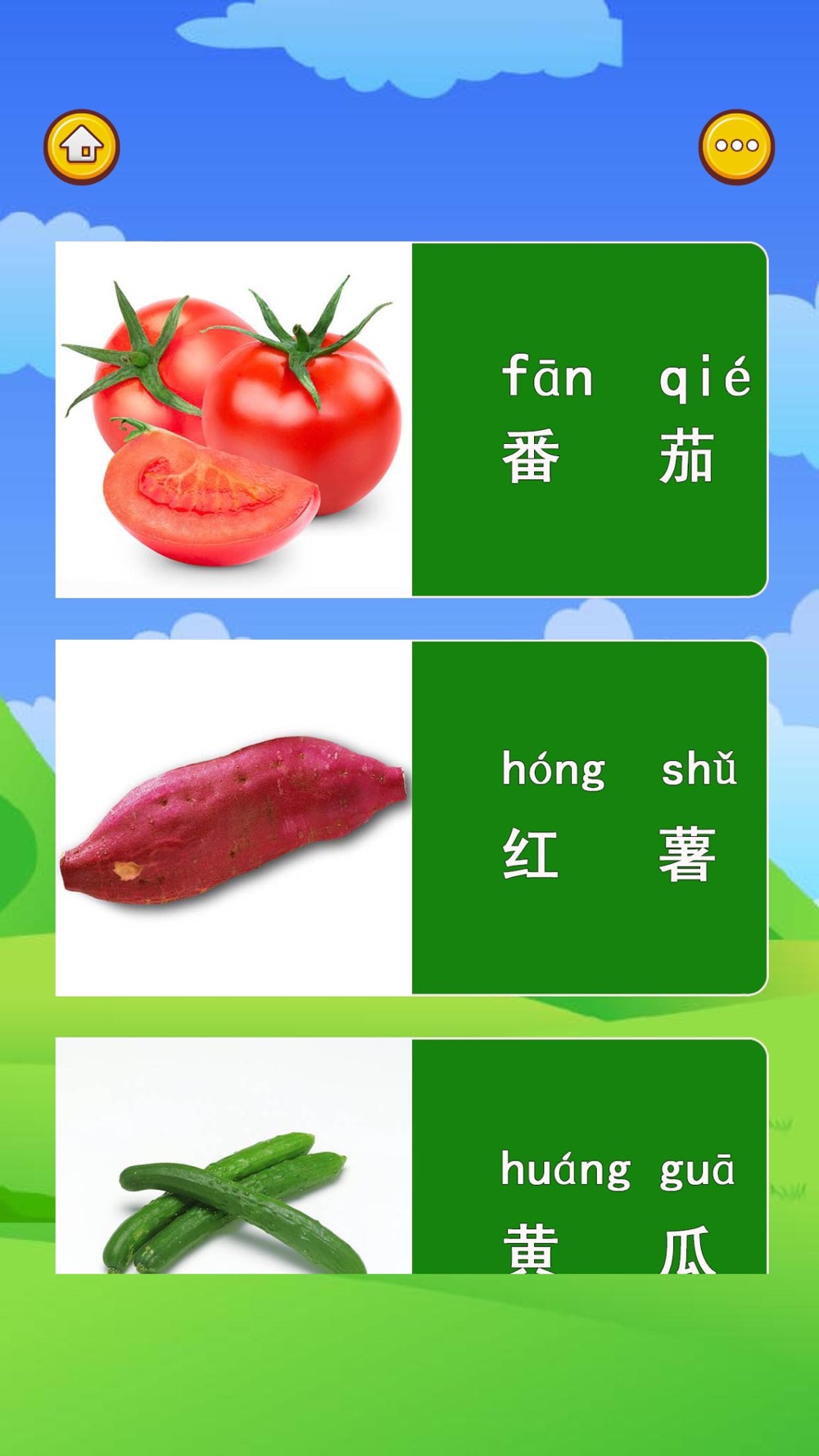Go to the home screen button

pyautogui.click(x=82, y=147)
